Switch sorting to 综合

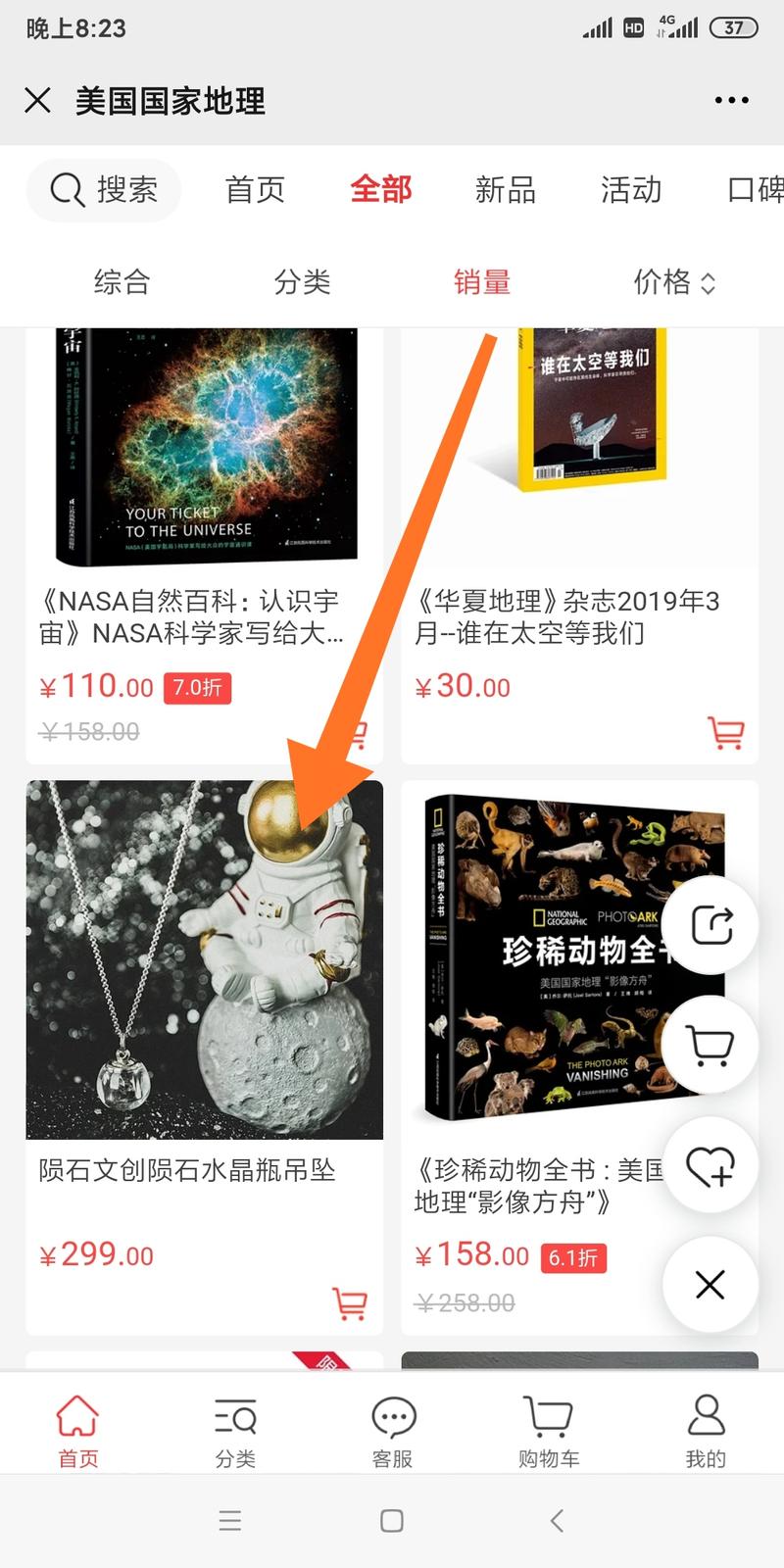tap(122, 283)
